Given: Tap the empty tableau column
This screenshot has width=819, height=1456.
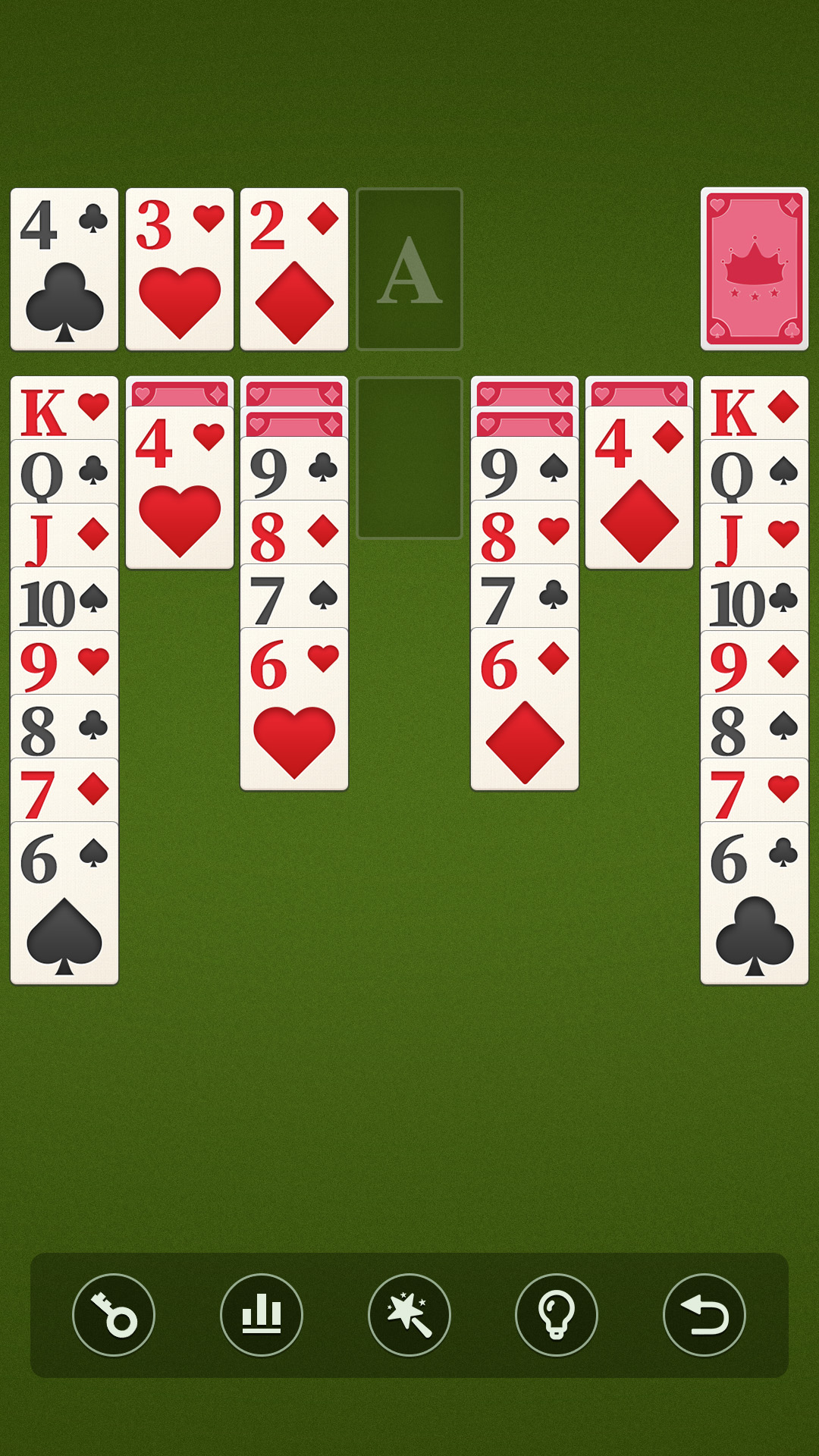Looking at the screenshot, I should coord(409,458).
